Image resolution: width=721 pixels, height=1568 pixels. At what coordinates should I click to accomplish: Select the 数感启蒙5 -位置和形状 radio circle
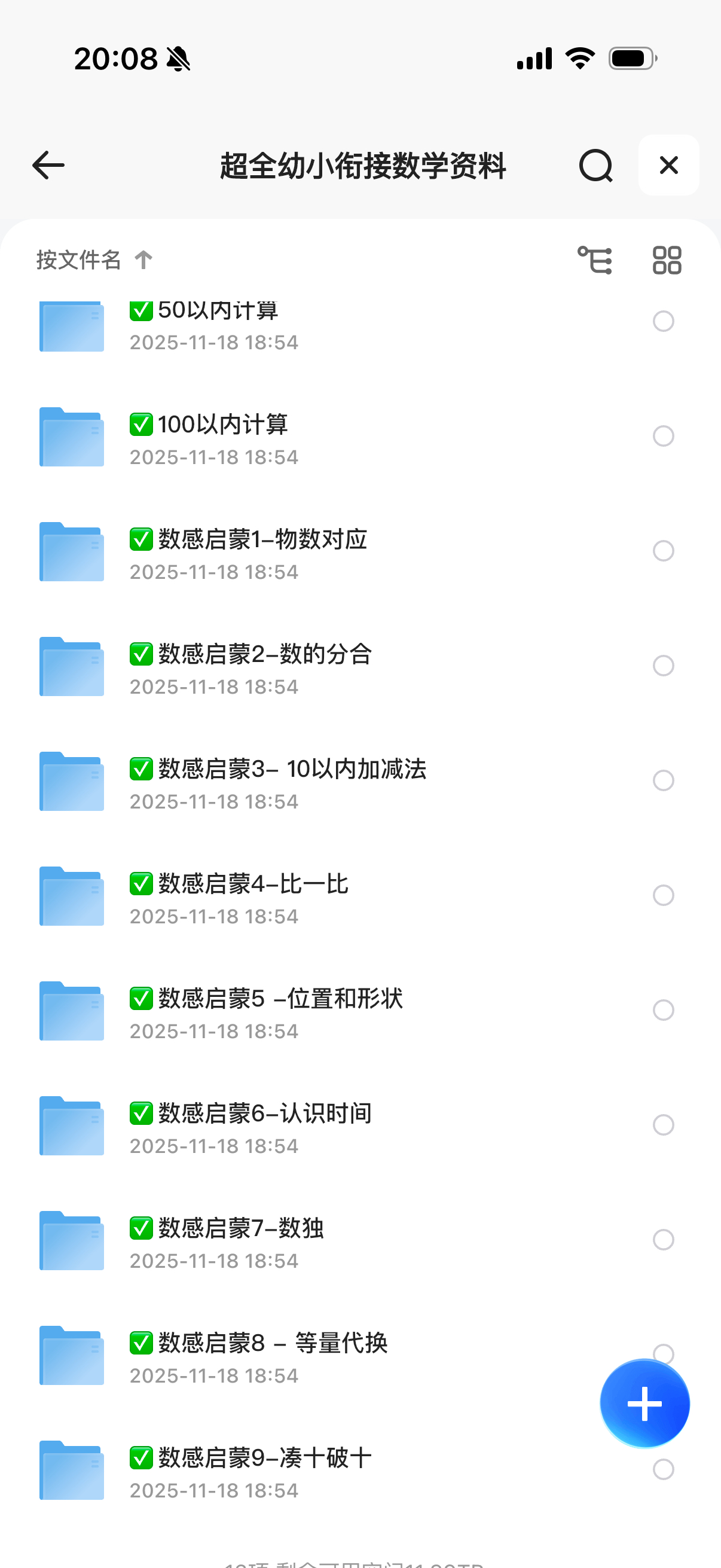(x=663, y=1011)
